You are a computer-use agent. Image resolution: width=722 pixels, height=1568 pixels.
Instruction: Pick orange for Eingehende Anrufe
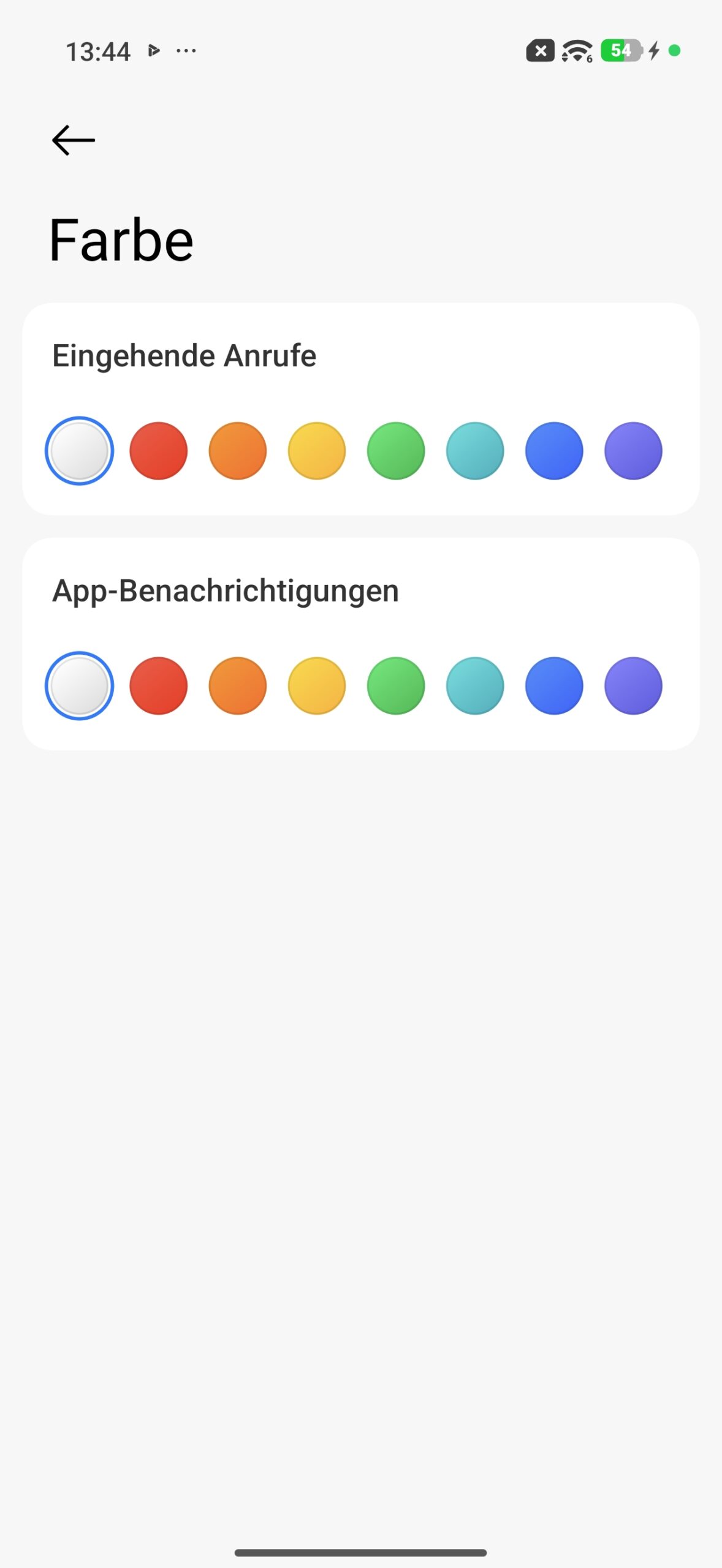237,451
